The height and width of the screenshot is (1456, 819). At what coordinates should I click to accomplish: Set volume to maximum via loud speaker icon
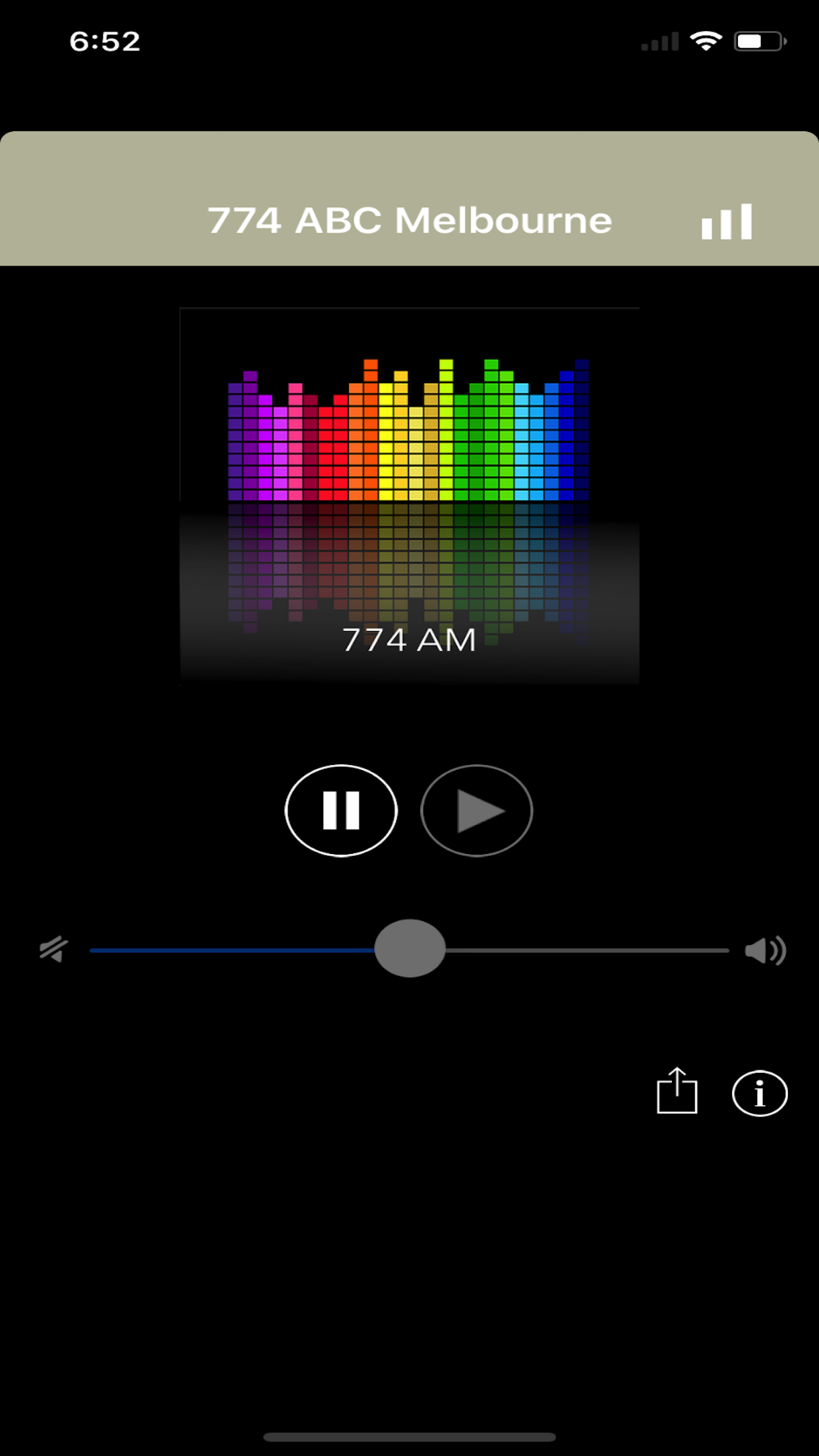(765, 950)
